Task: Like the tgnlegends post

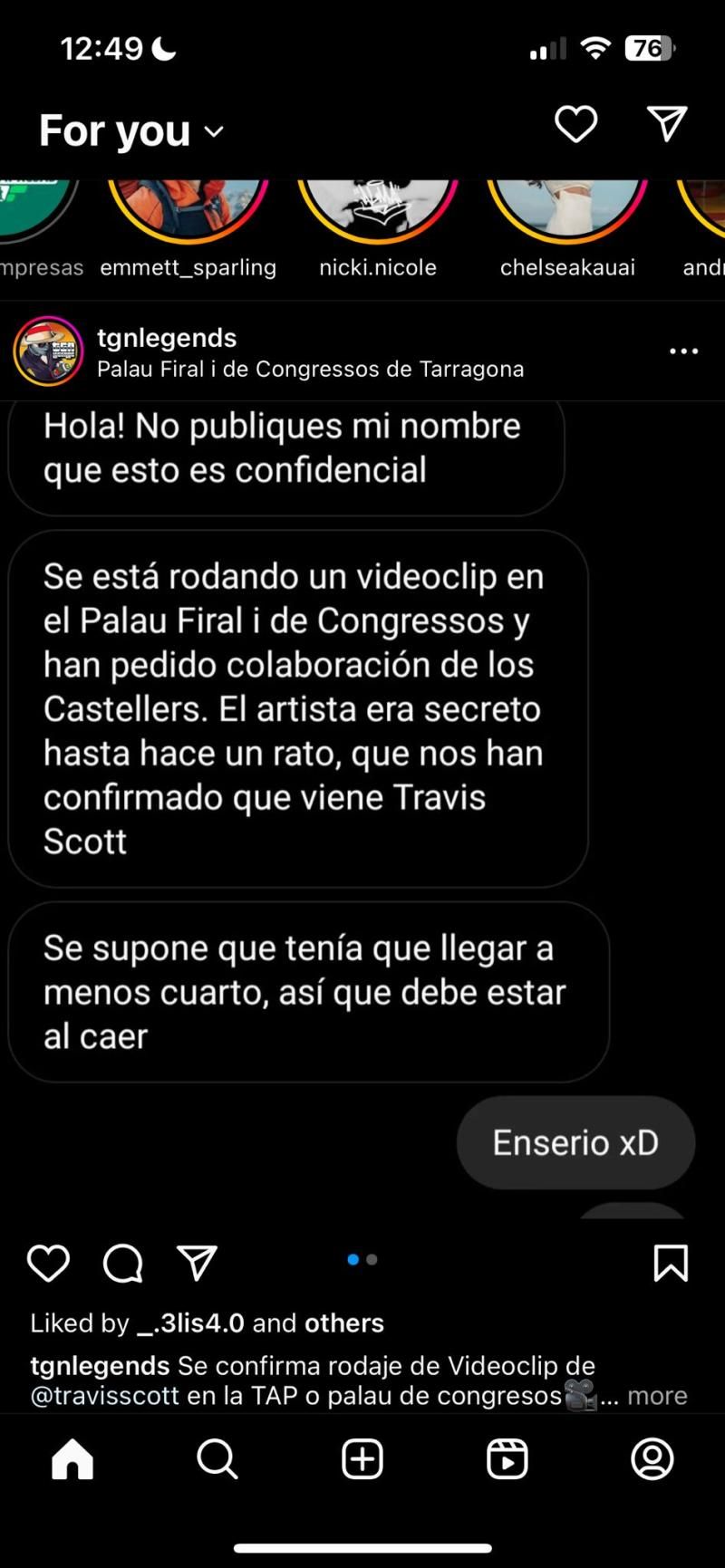Action: [48, 1263]
